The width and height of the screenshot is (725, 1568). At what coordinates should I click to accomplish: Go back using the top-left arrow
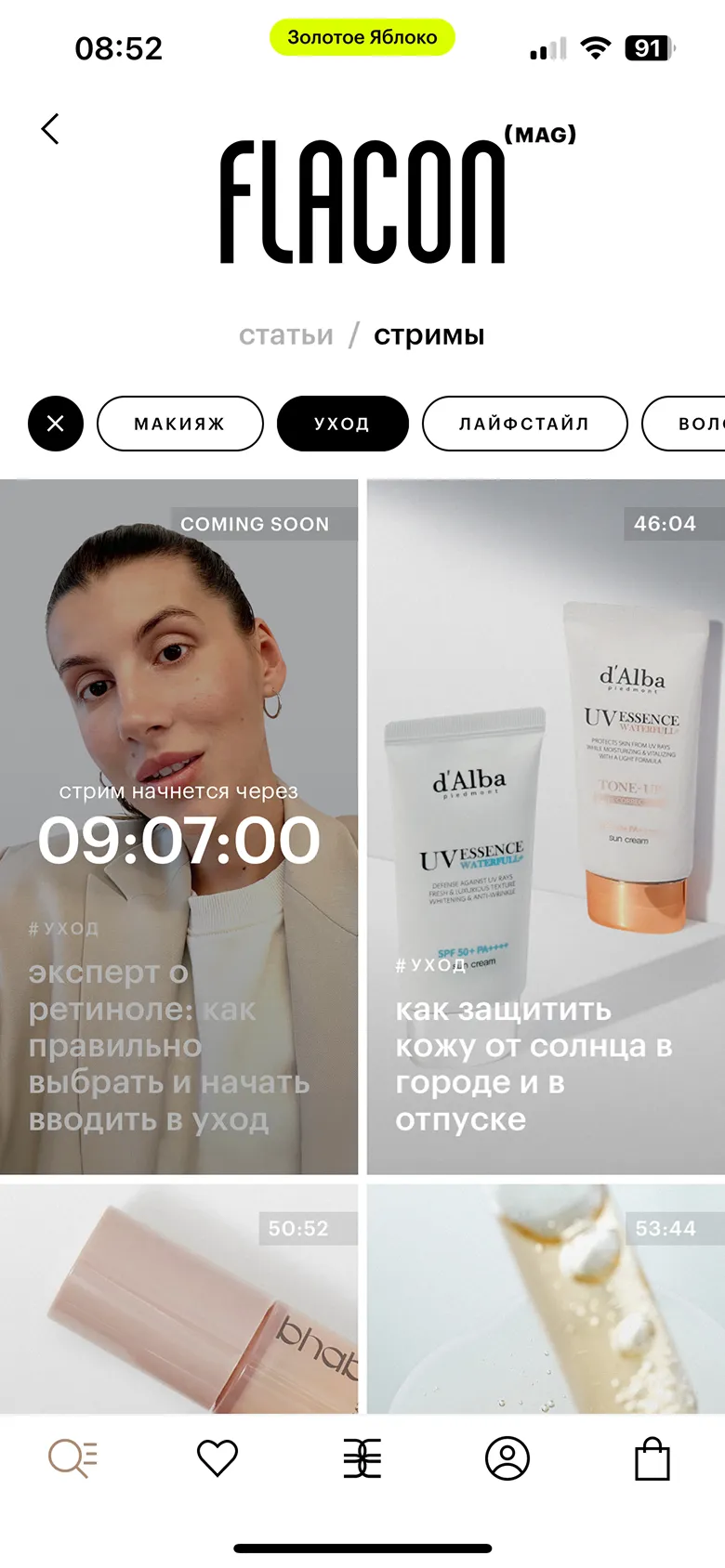pos(50,129)
